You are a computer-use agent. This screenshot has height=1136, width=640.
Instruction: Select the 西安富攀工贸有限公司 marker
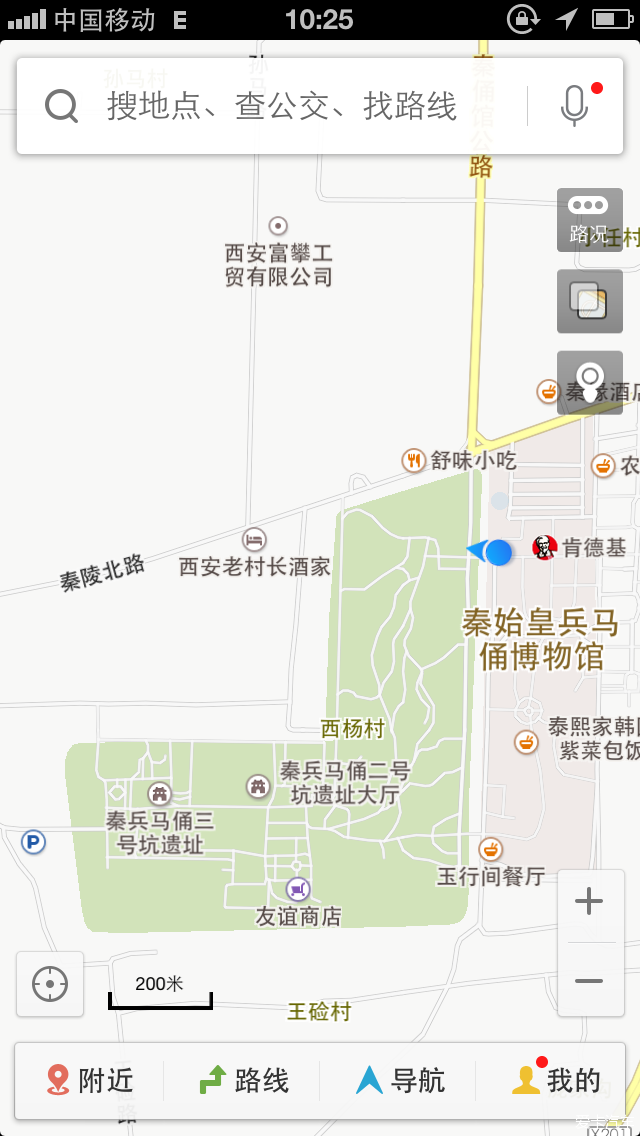pos(278,226)
